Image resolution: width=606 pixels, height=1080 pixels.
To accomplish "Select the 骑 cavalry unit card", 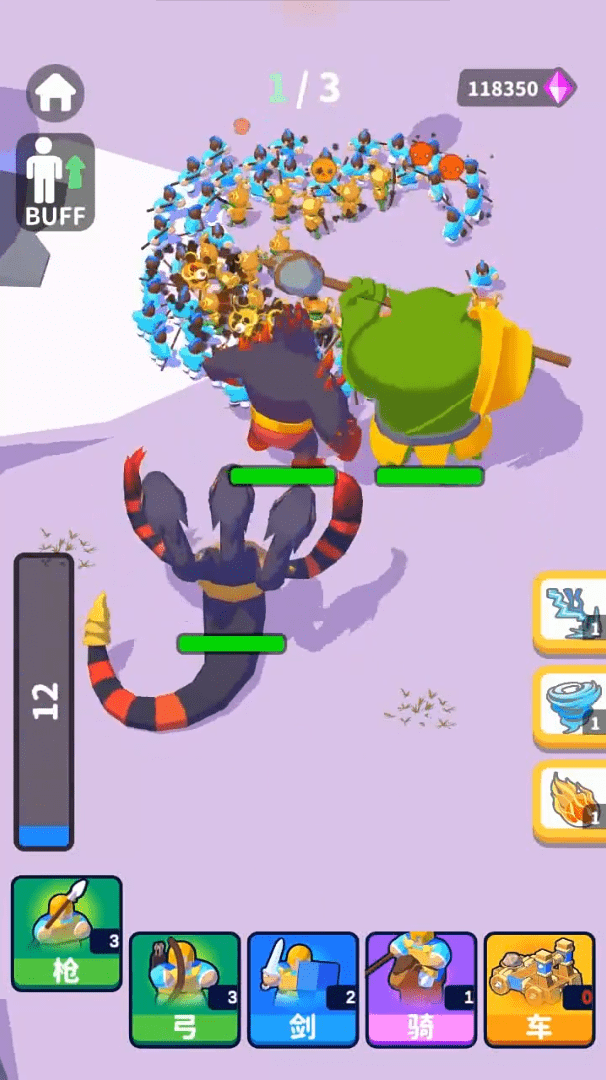I will pos(421,988).
